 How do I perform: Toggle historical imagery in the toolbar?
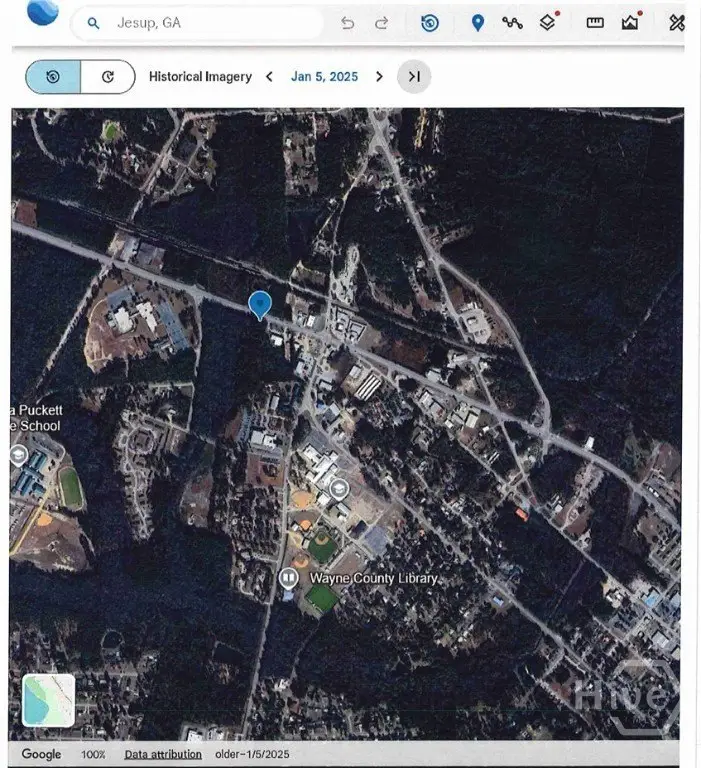click(429, 22)
